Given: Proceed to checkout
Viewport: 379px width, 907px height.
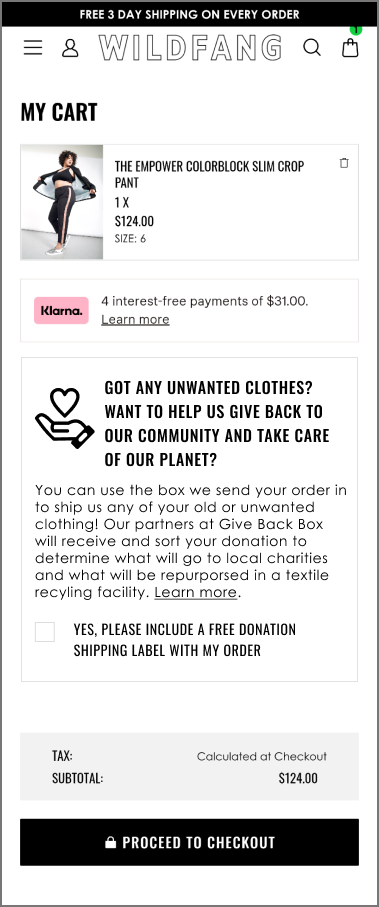Looking at the screenshot, I should (x=189, y=842).
